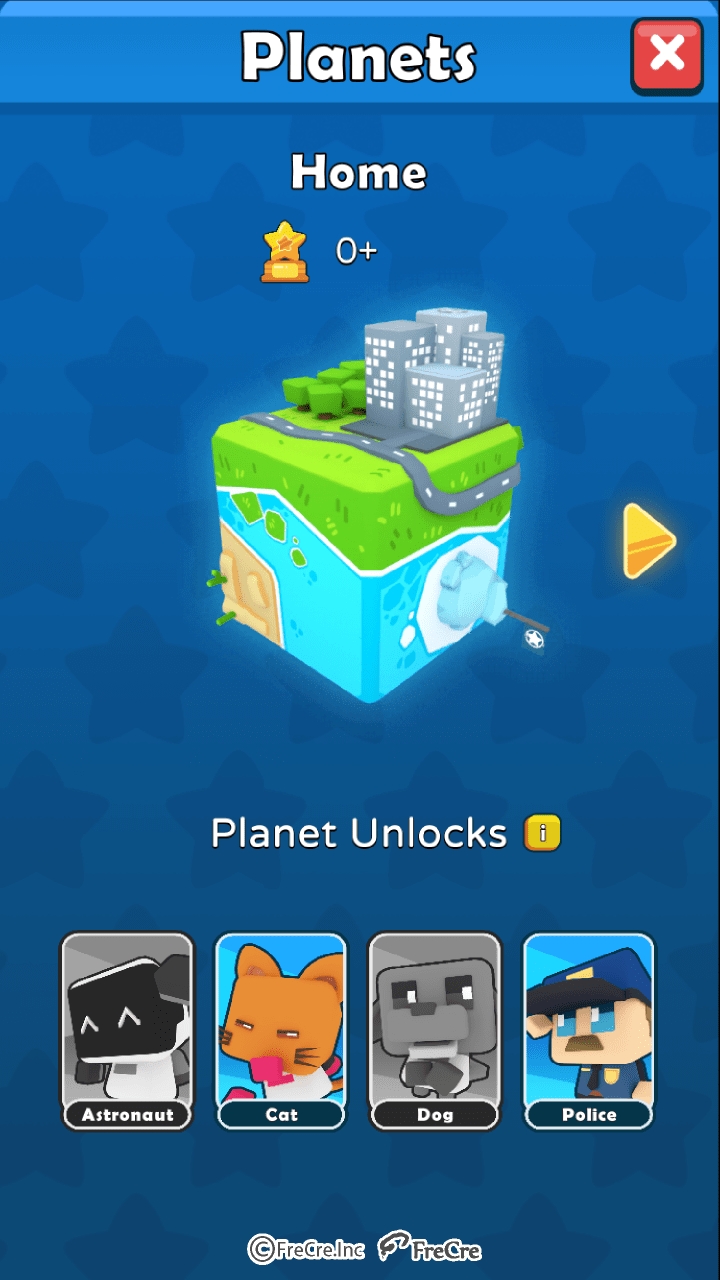Close the Planets screen
The image size is (720, 1280).
[x=667, y=55]
